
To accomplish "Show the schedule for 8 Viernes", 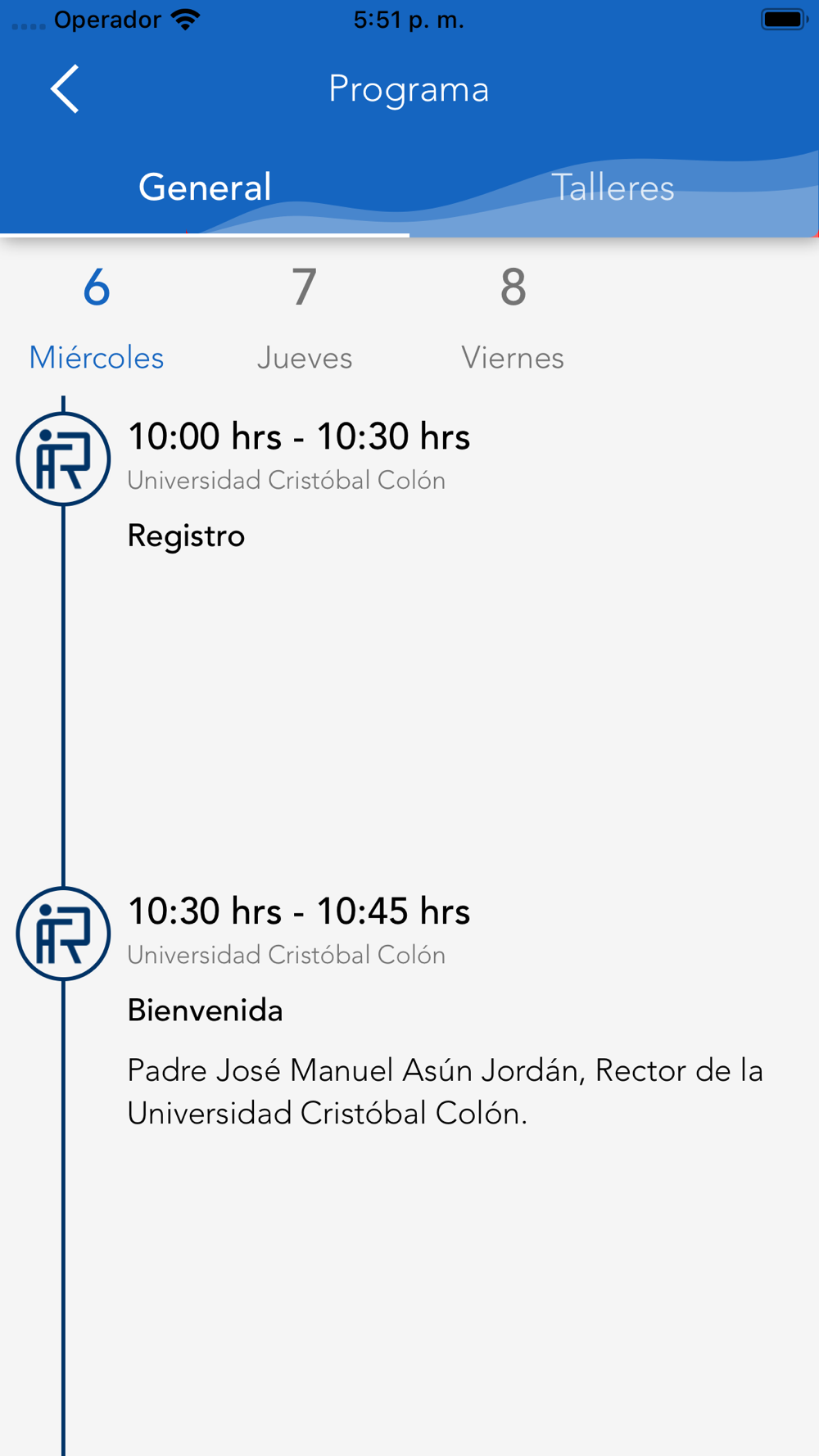I will click(513, 319).
